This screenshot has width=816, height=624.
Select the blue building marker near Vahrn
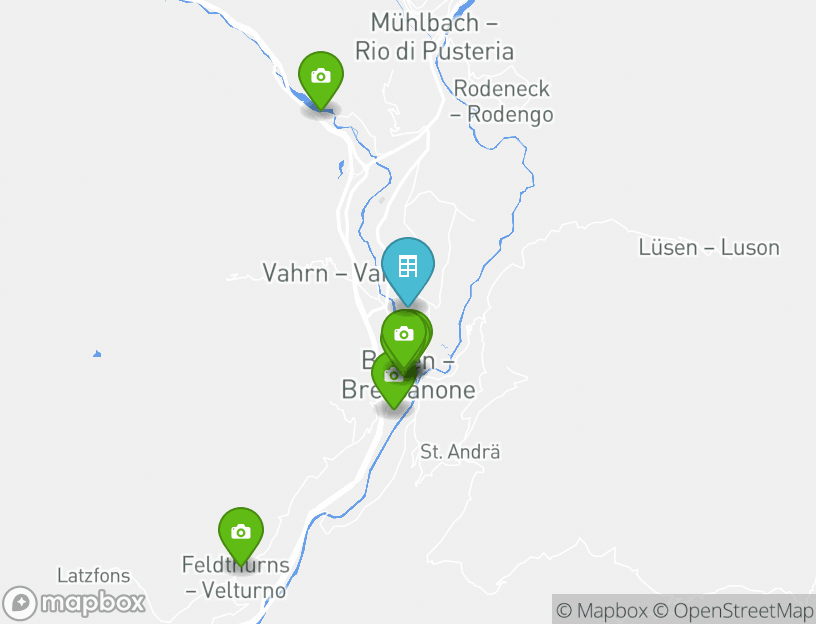pyautogui.click(x=408, y=266)
